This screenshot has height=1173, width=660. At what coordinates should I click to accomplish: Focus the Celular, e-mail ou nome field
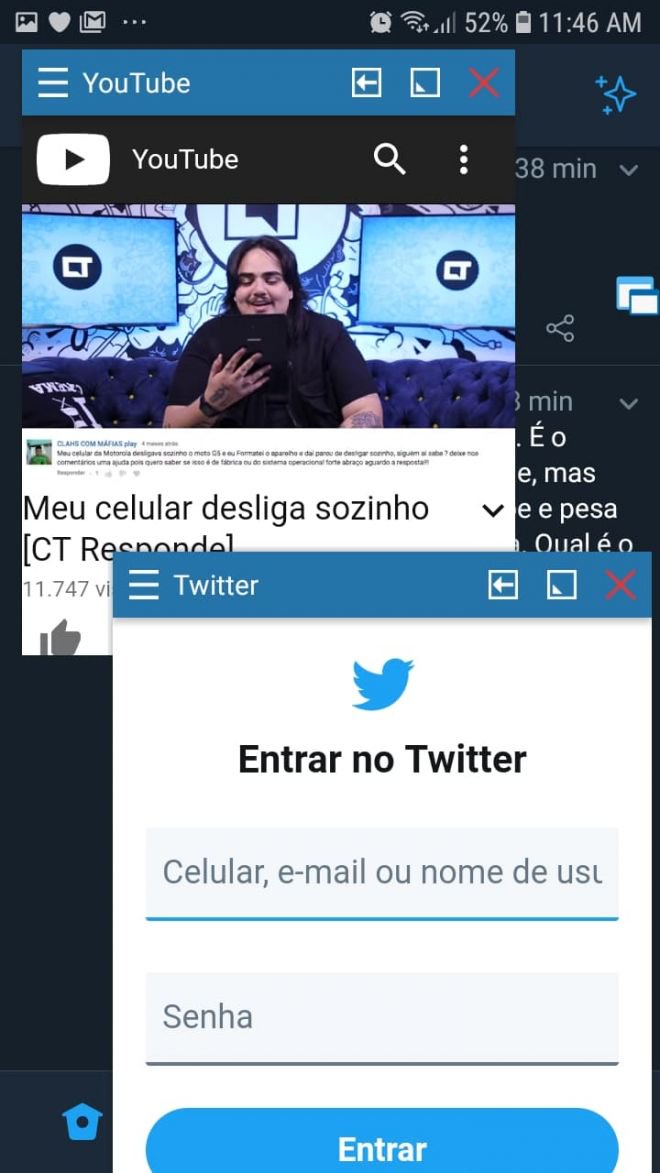(x=382, y=873)
